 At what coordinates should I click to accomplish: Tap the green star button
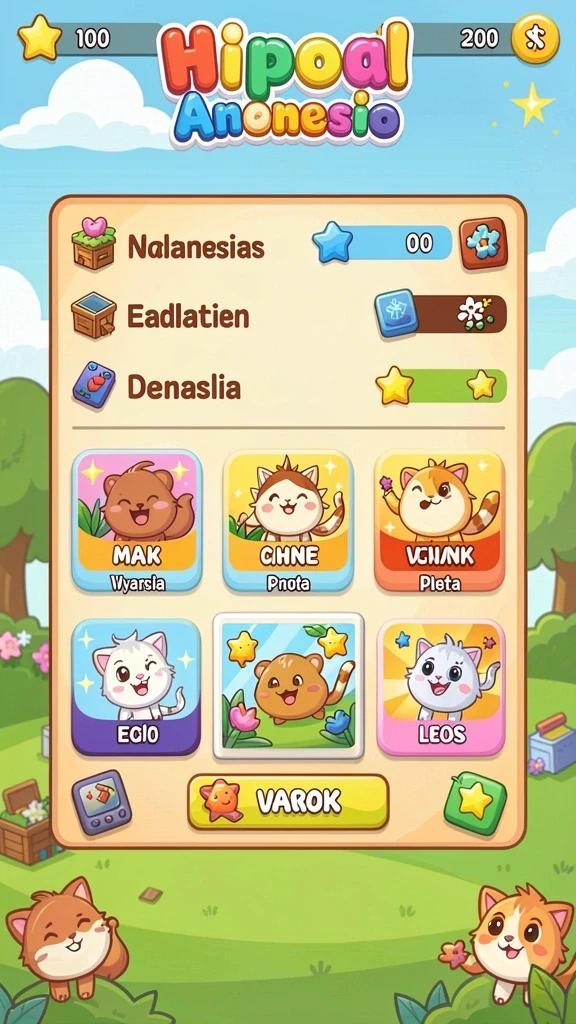point(475,802)
